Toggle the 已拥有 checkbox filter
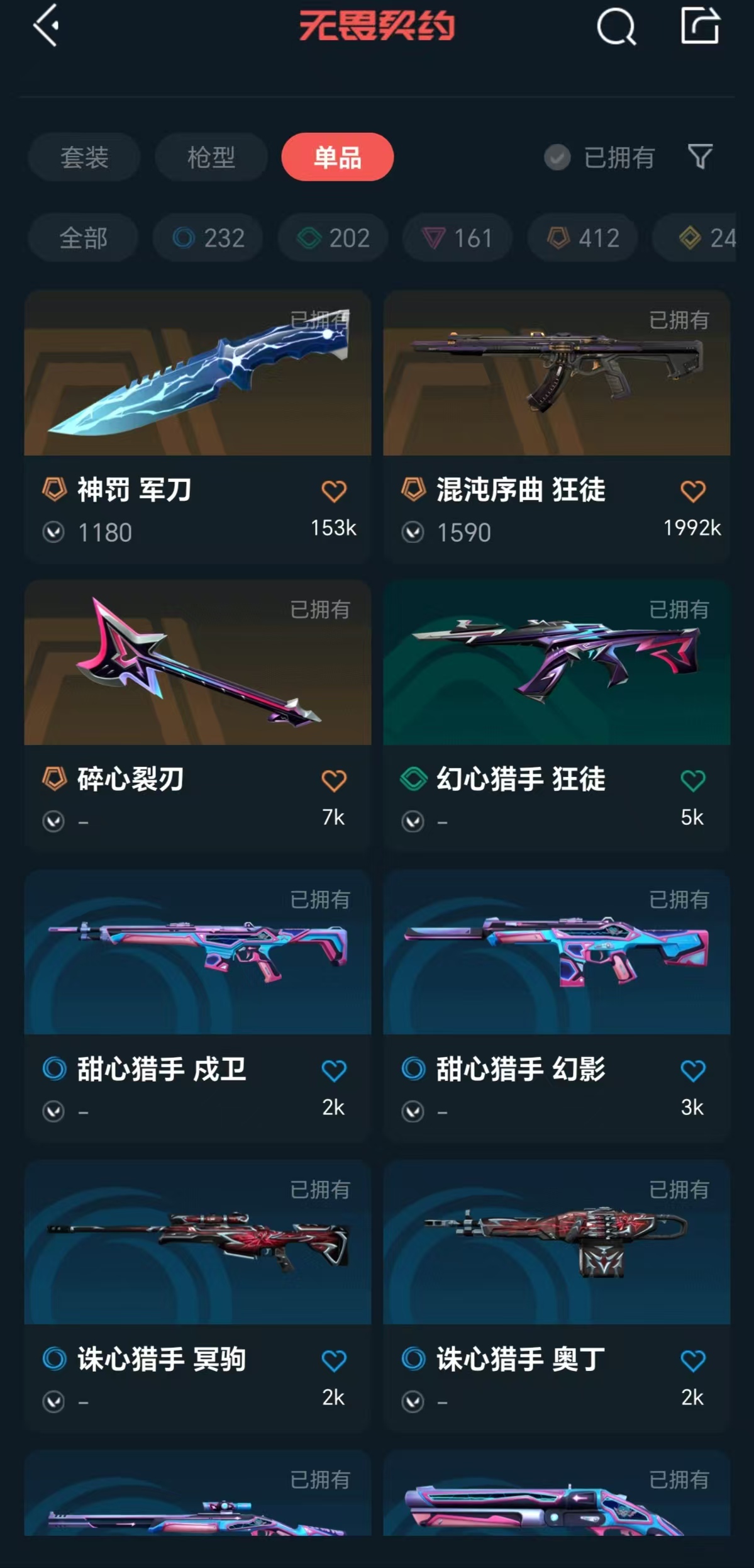The height and width of the screenshot is (1568, 754). pos(557,157)
